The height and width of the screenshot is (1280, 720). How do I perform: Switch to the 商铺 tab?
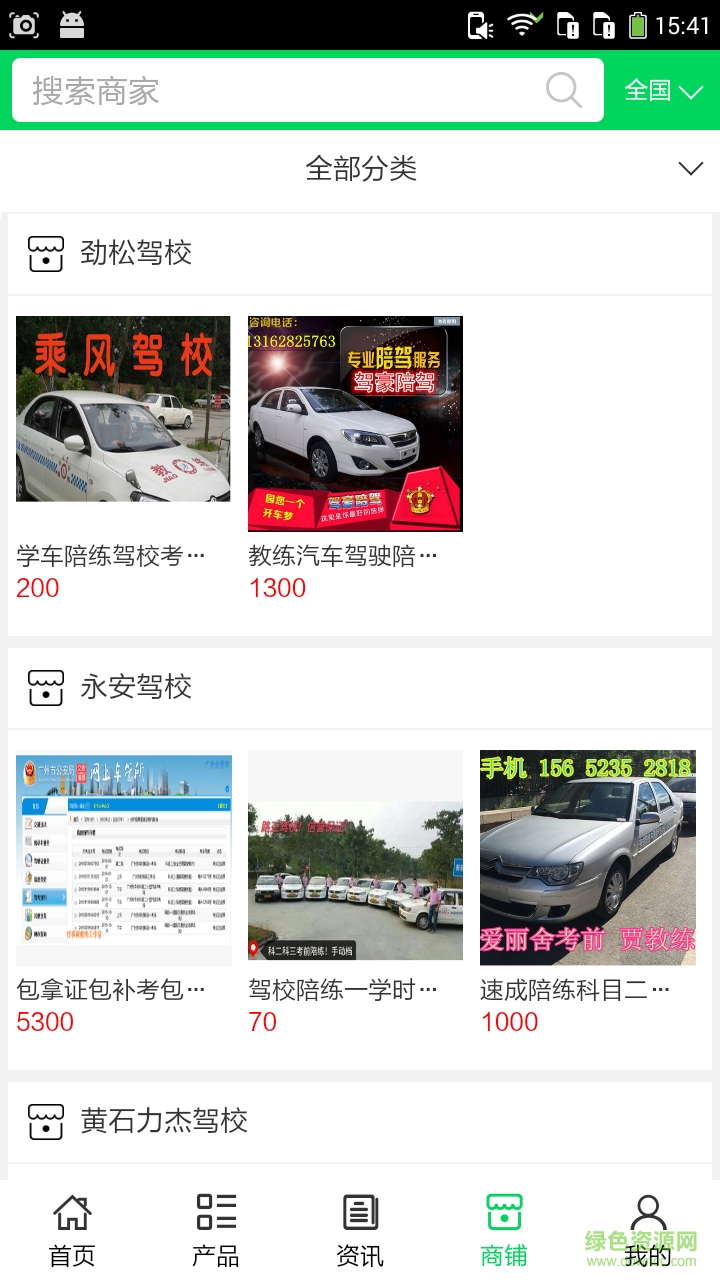(503, 1227)
